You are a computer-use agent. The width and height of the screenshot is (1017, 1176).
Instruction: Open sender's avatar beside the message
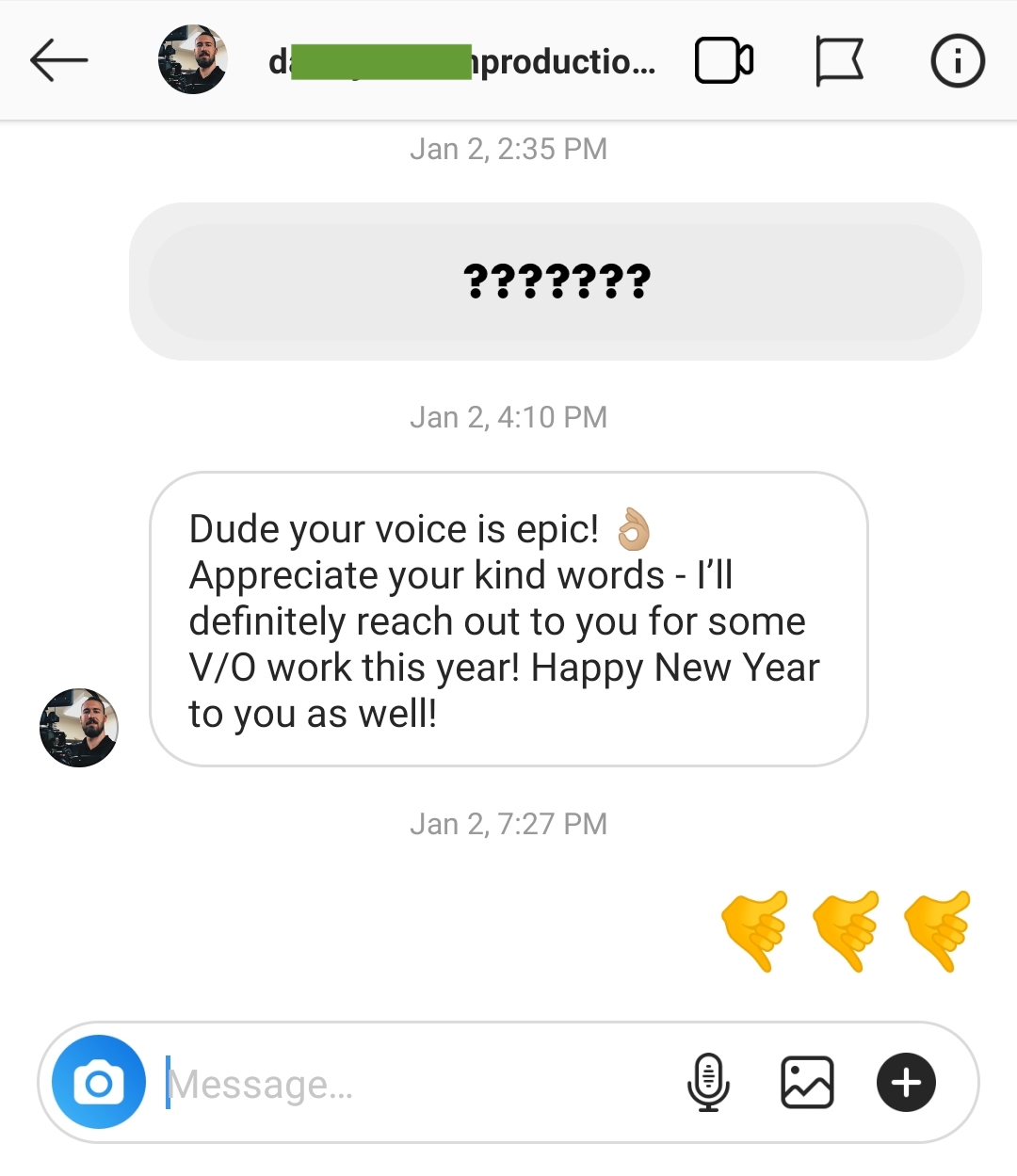click(x=79, y=728)
